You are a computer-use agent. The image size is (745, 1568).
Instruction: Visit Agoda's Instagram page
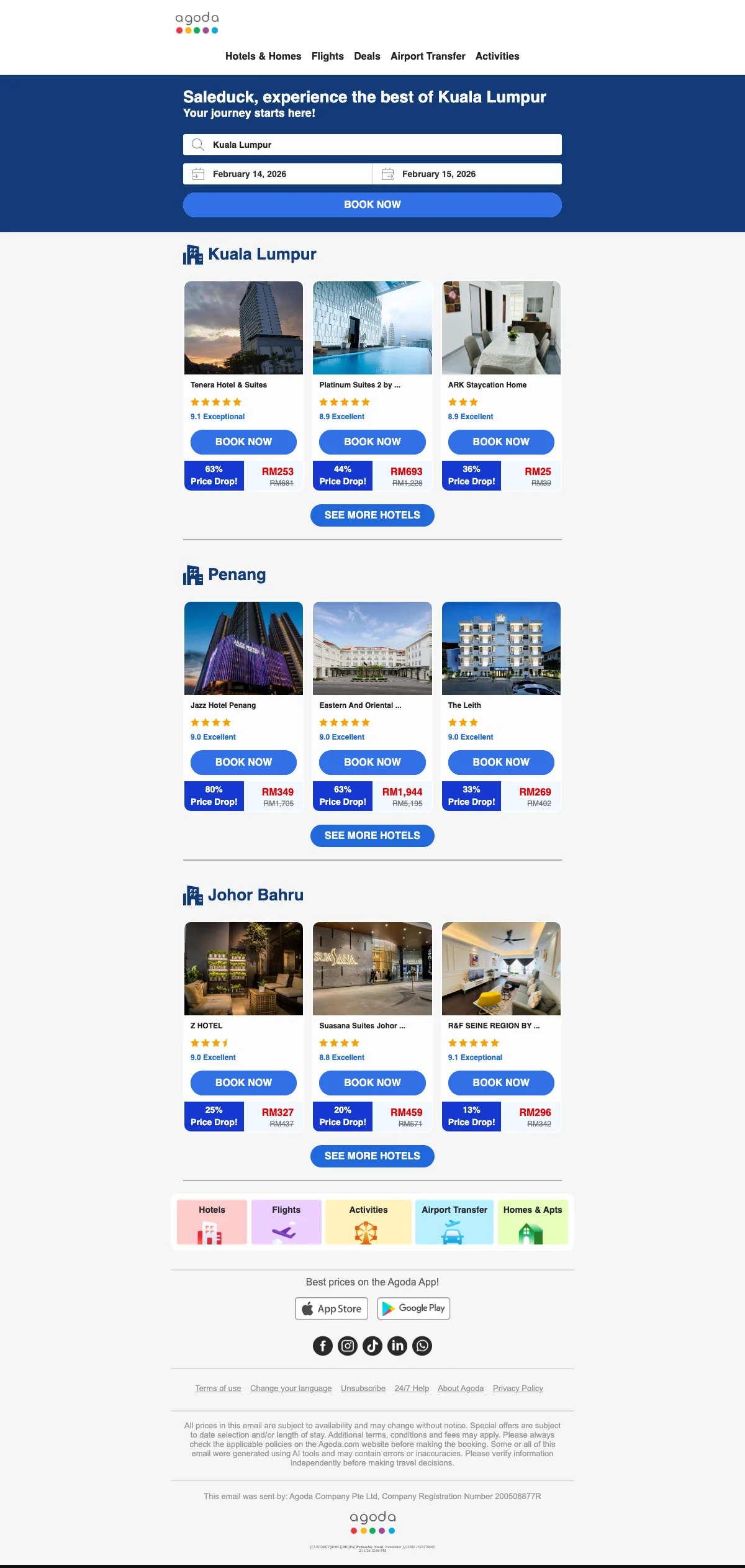coord(348,1346)
